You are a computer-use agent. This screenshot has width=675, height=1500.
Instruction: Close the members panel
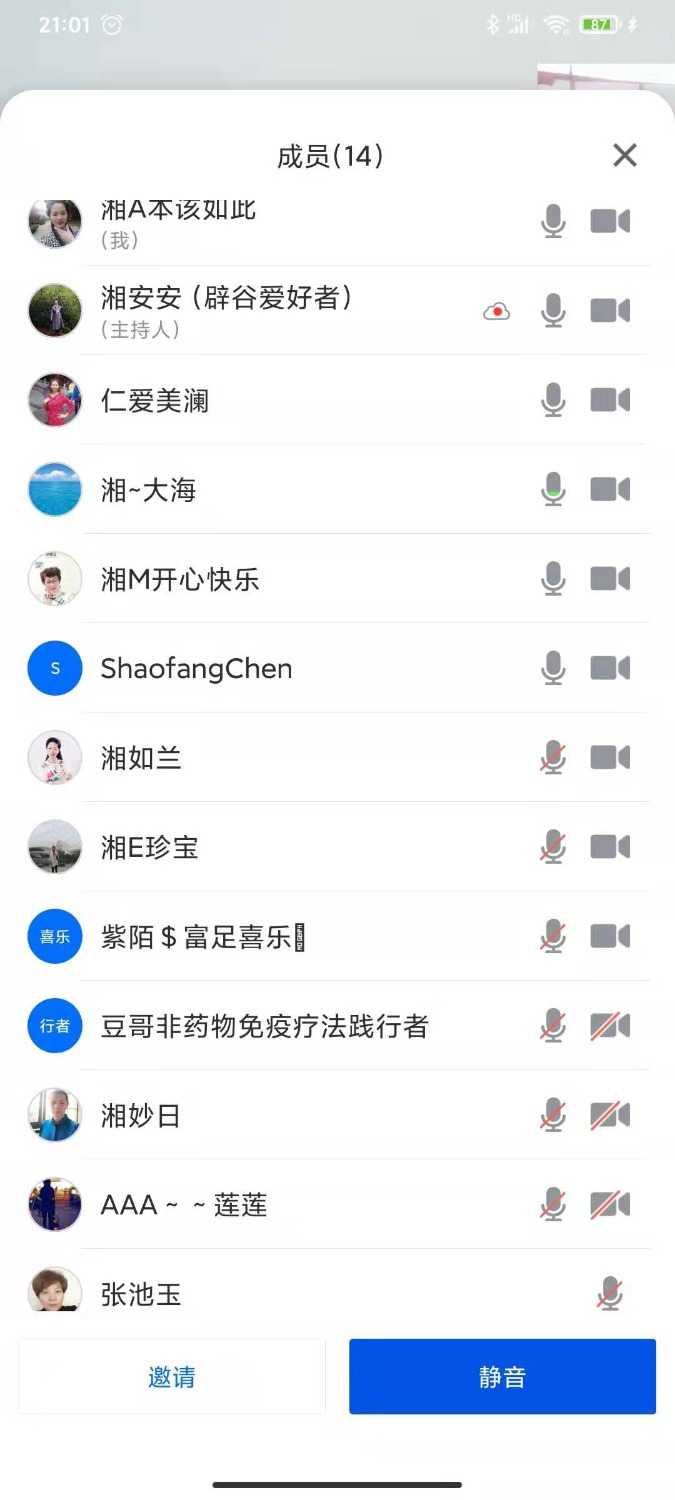coord(625,155)
